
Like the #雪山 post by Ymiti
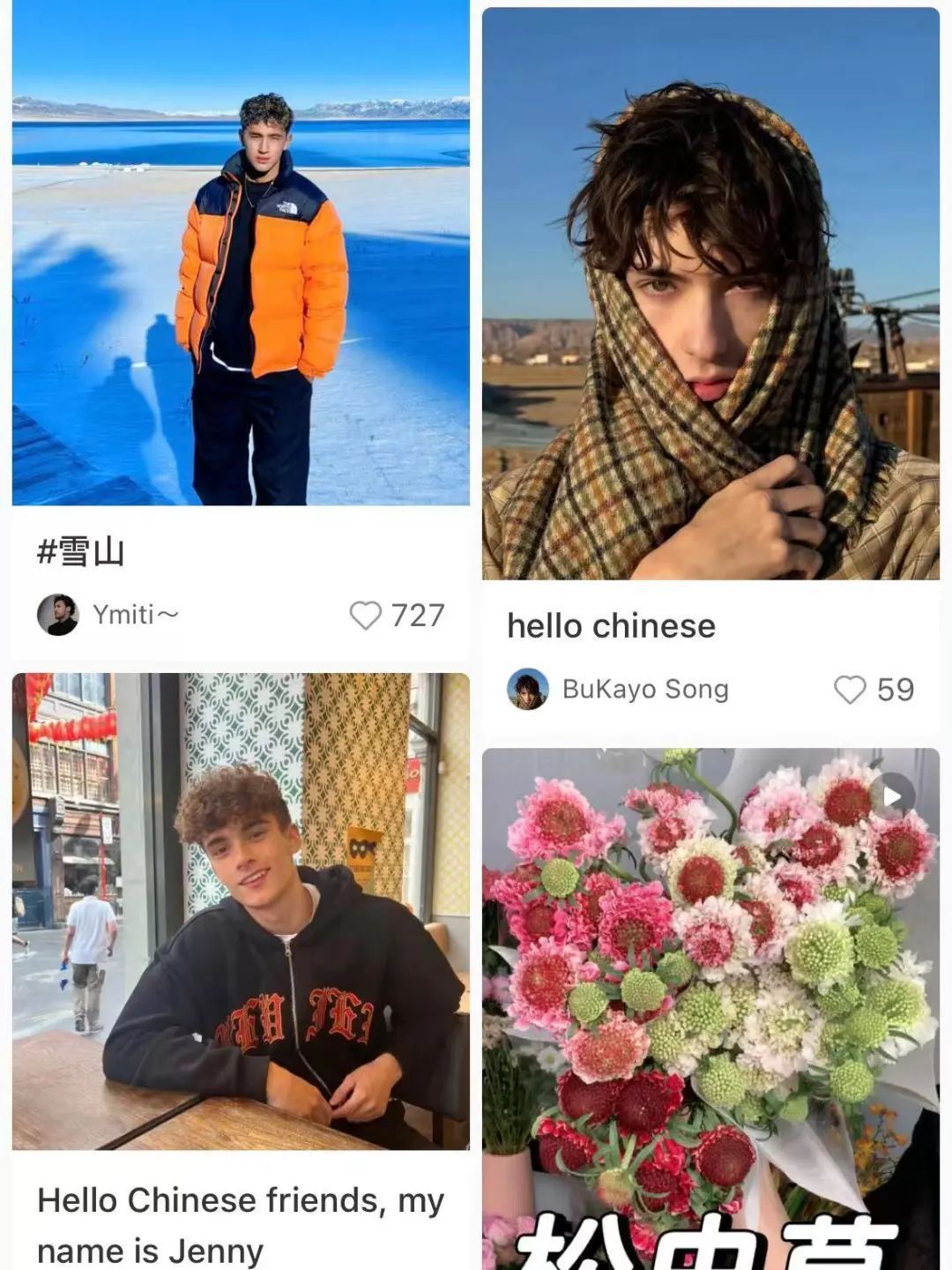coord(366,615)
